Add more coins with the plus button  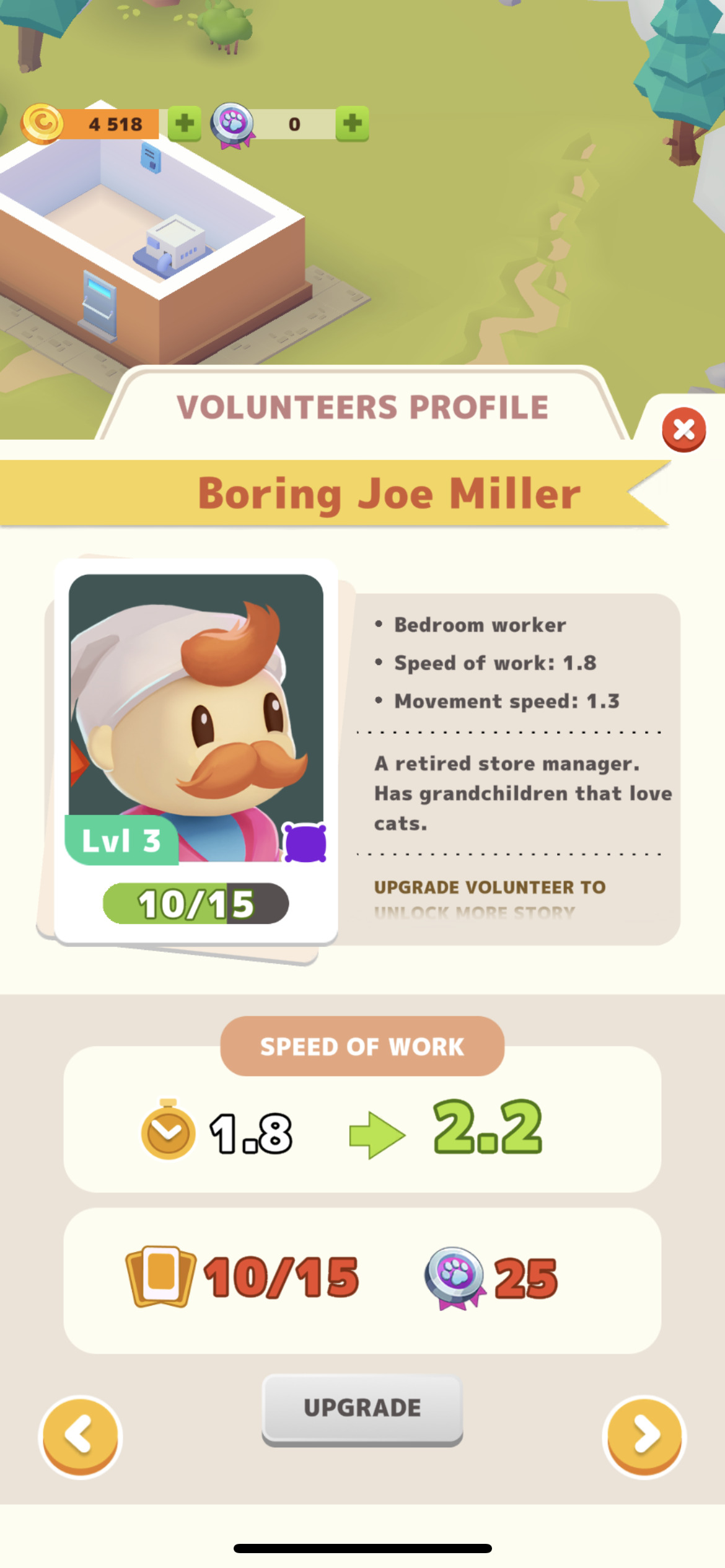184,123
